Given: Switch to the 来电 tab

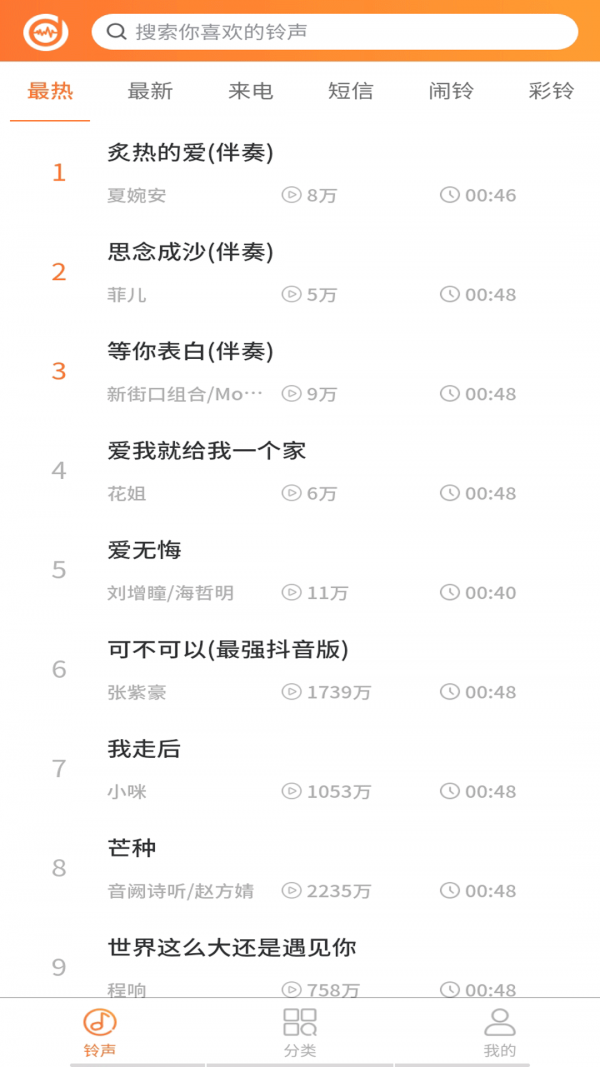Looking at the screenshot, I should click(x=250, y=91).
